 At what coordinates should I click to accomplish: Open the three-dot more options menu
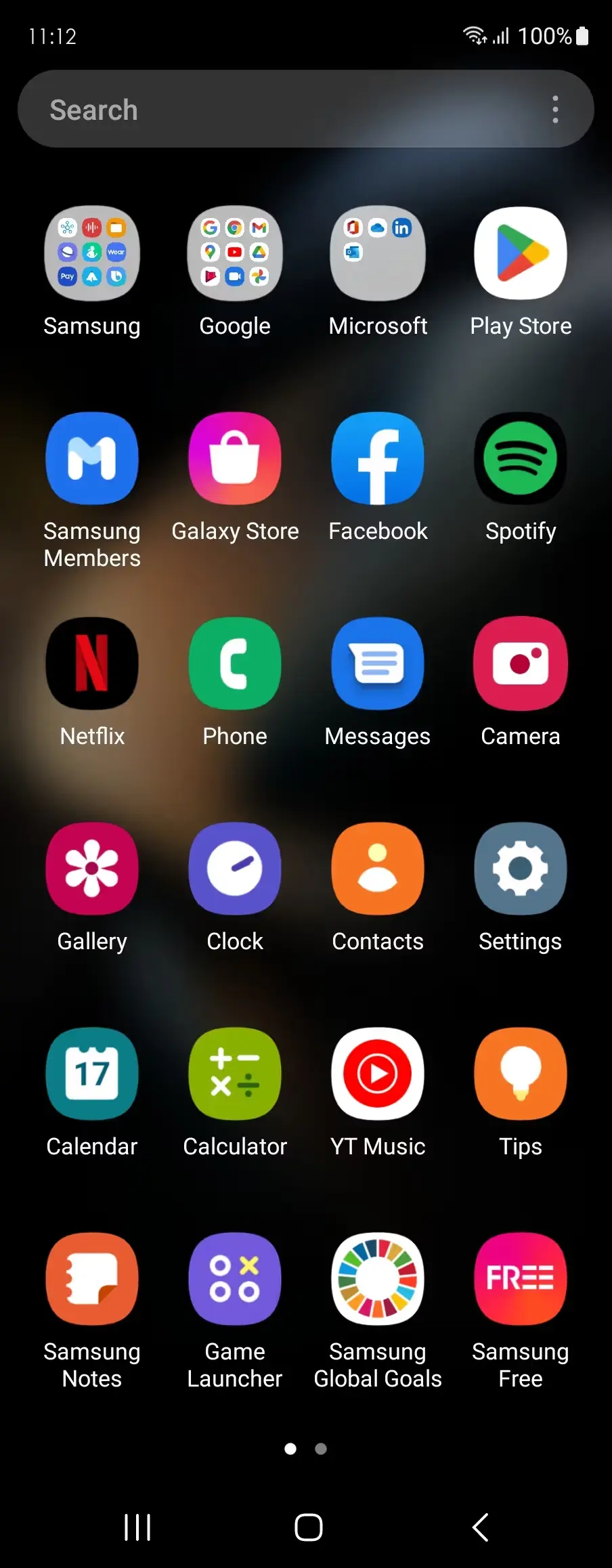point(555,109)
